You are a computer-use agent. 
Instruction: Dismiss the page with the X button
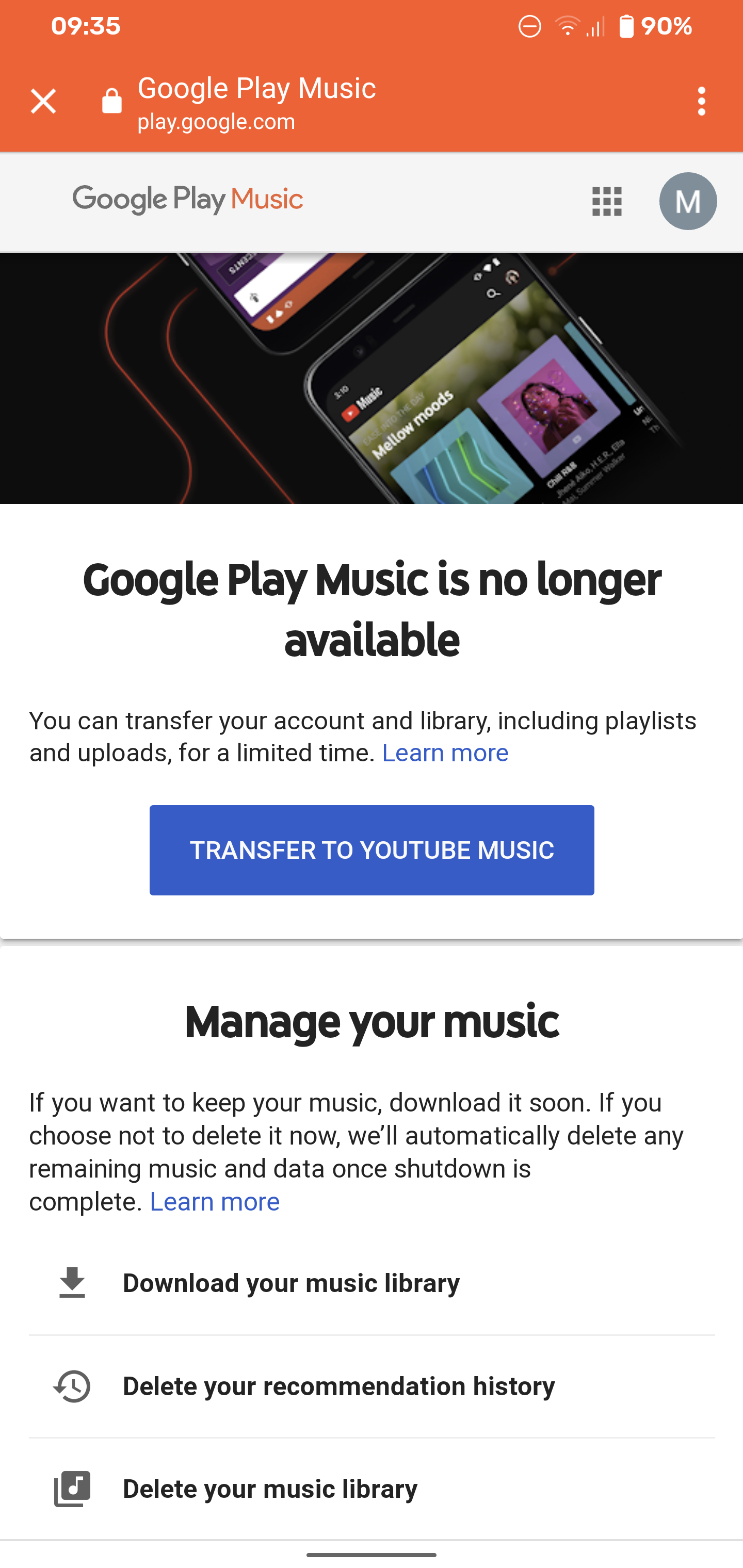(x=43, y=101)
